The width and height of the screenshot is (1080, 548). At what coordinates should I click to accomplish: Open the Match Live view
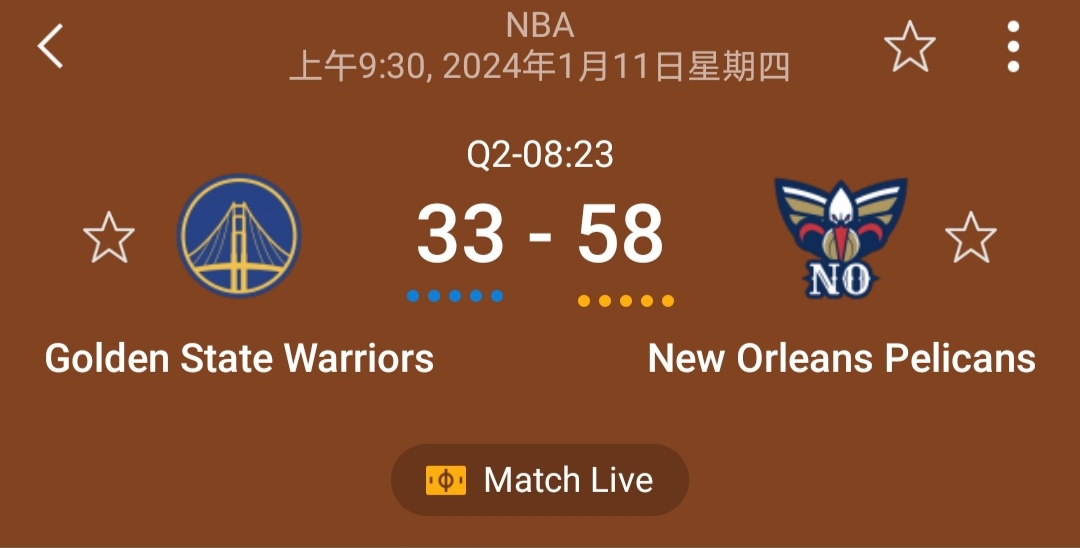[x=540, y=480]
